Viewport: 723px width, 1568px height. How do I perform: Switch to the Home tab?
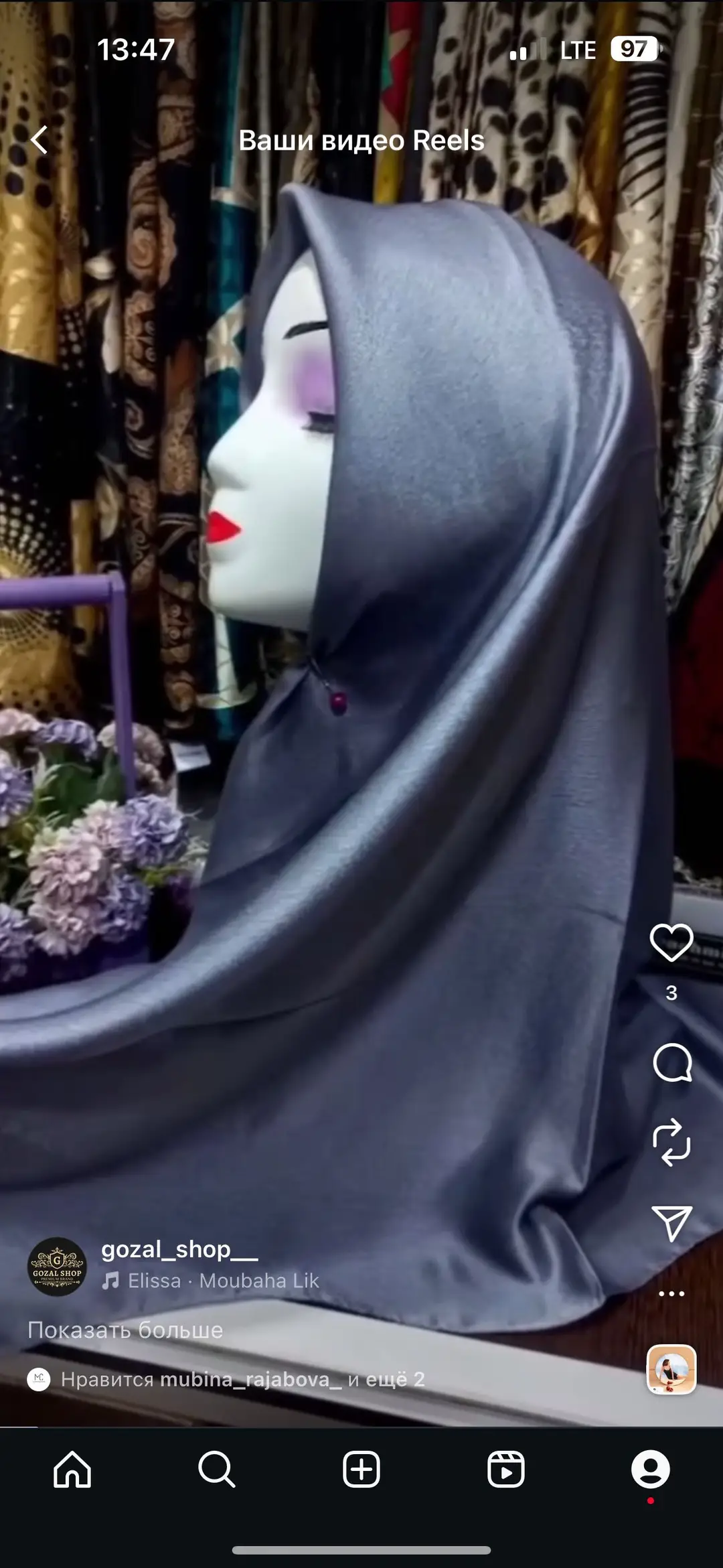(x=72, y=1470)
